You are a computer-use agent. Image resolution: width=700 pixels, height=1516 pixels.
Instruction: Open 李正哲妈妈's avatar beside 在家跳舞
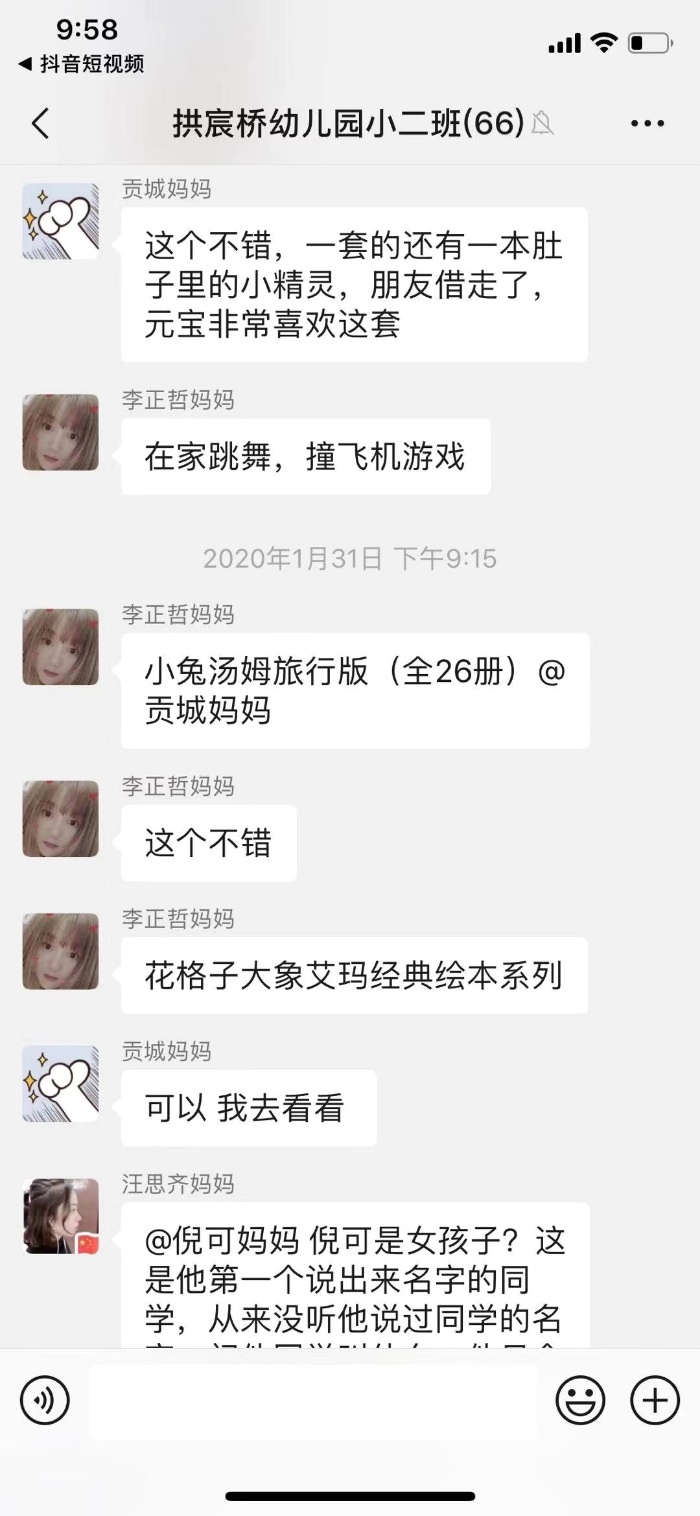click(61, 432)
